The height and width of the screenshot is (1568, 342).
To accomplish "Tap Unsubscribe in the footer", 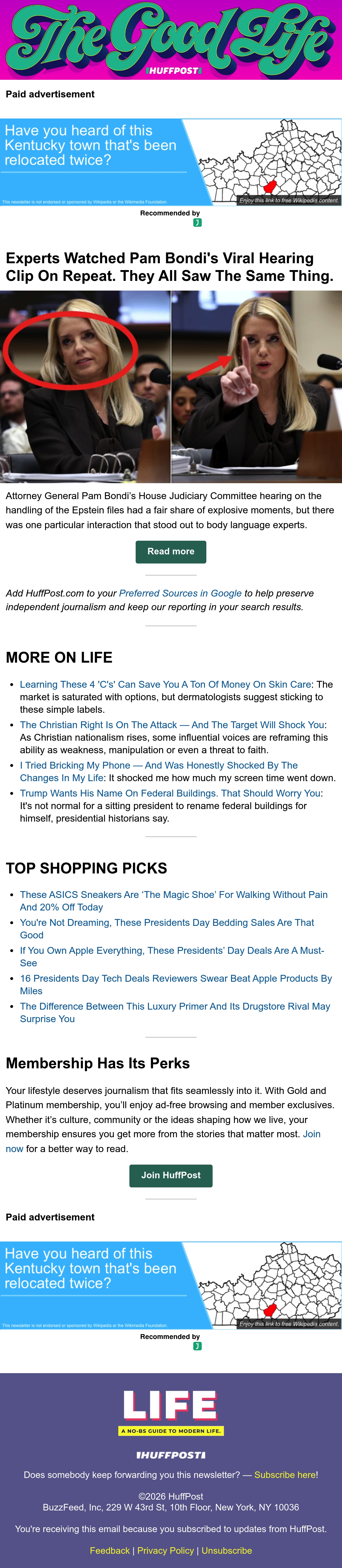I will point(226,1550).
